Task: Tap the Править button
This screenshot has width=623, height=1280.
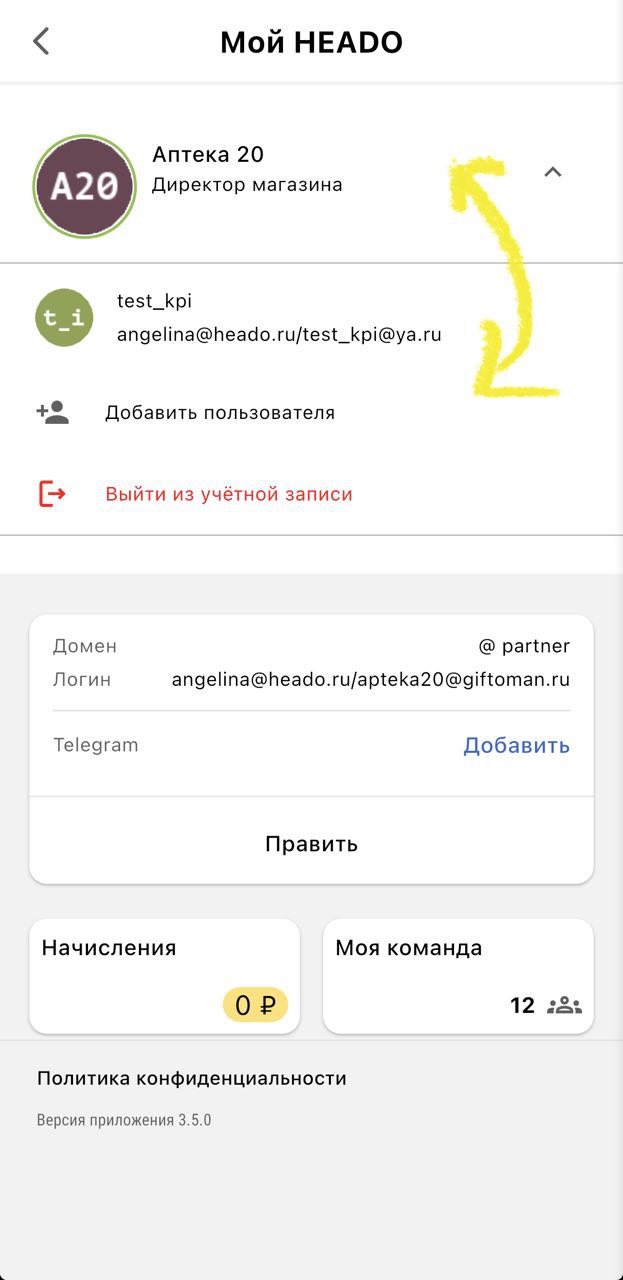Action: pyautogui.click(x=311, y=843)
